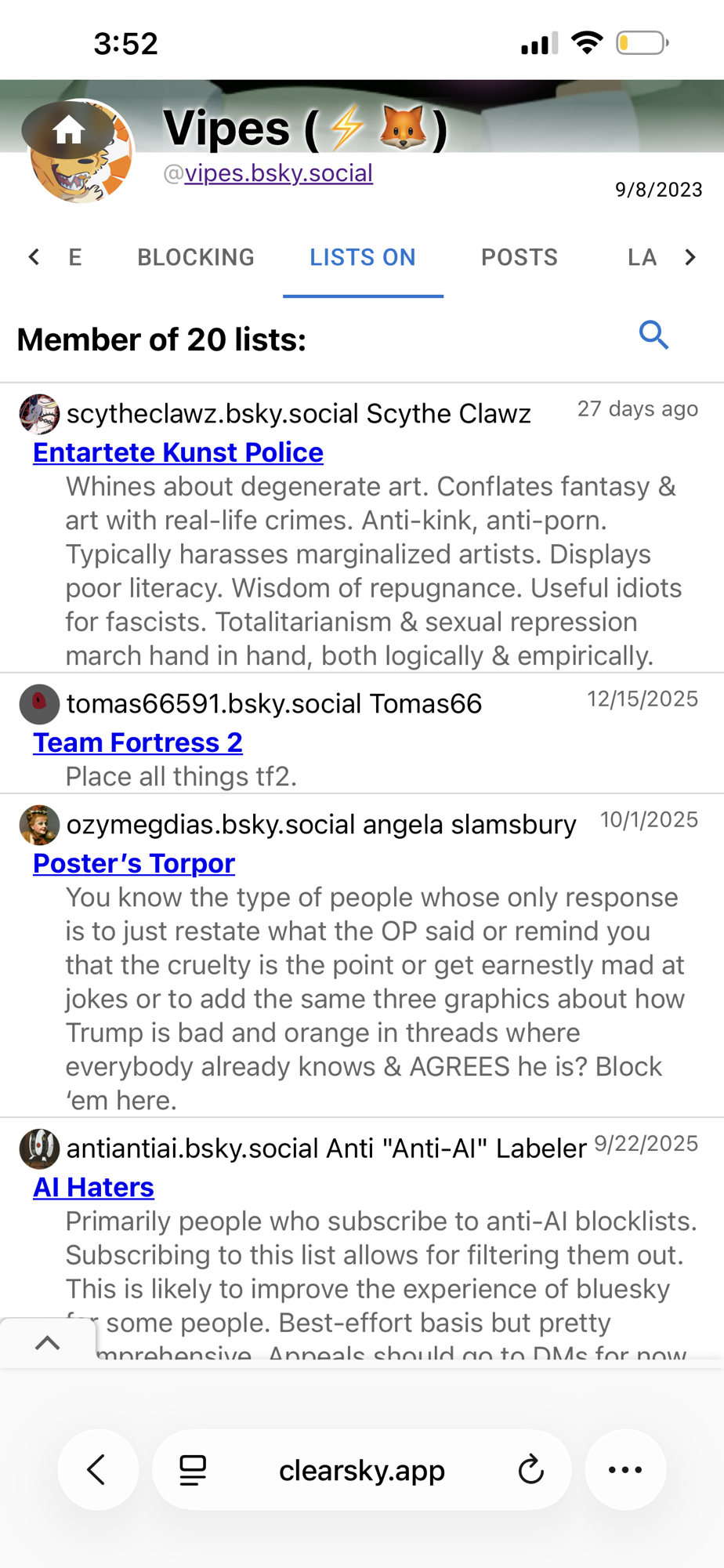The width and height of the screenshot is (724, 1568).
Task: Open the AI Haters list
Action: coord(93,1187)
